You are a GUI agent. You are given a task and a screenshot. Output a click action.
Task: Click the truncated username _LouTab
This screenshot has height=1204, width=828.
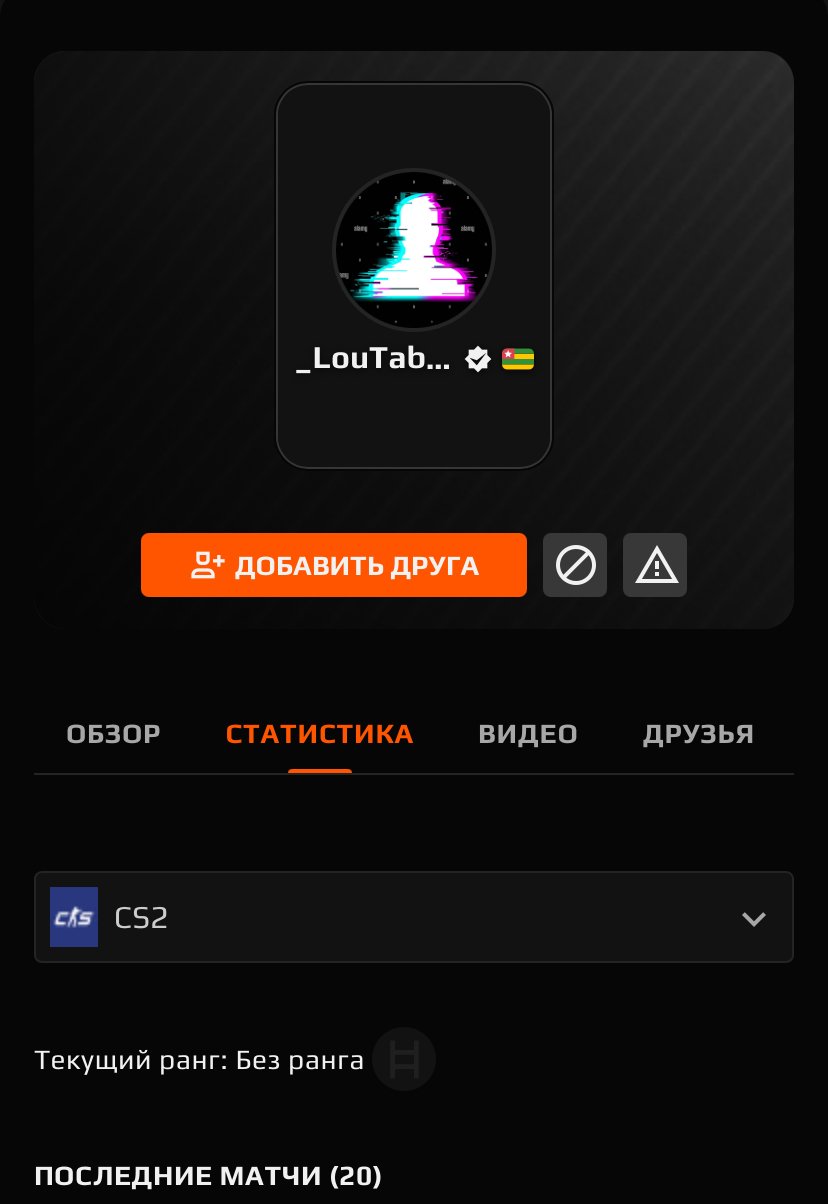coord(373,359)
